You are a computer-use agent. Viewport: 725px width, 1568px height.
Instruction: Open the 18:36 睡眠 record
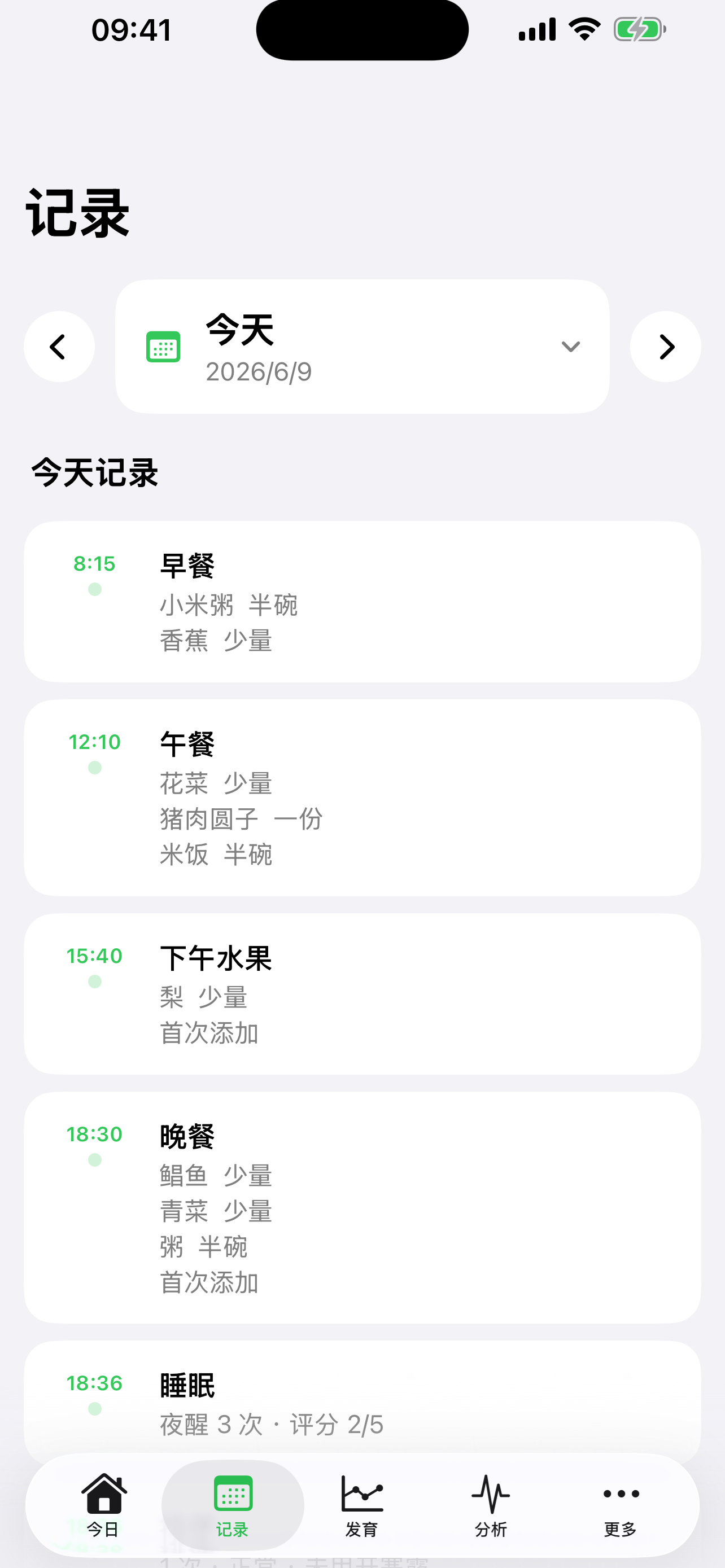(362, 1400)
